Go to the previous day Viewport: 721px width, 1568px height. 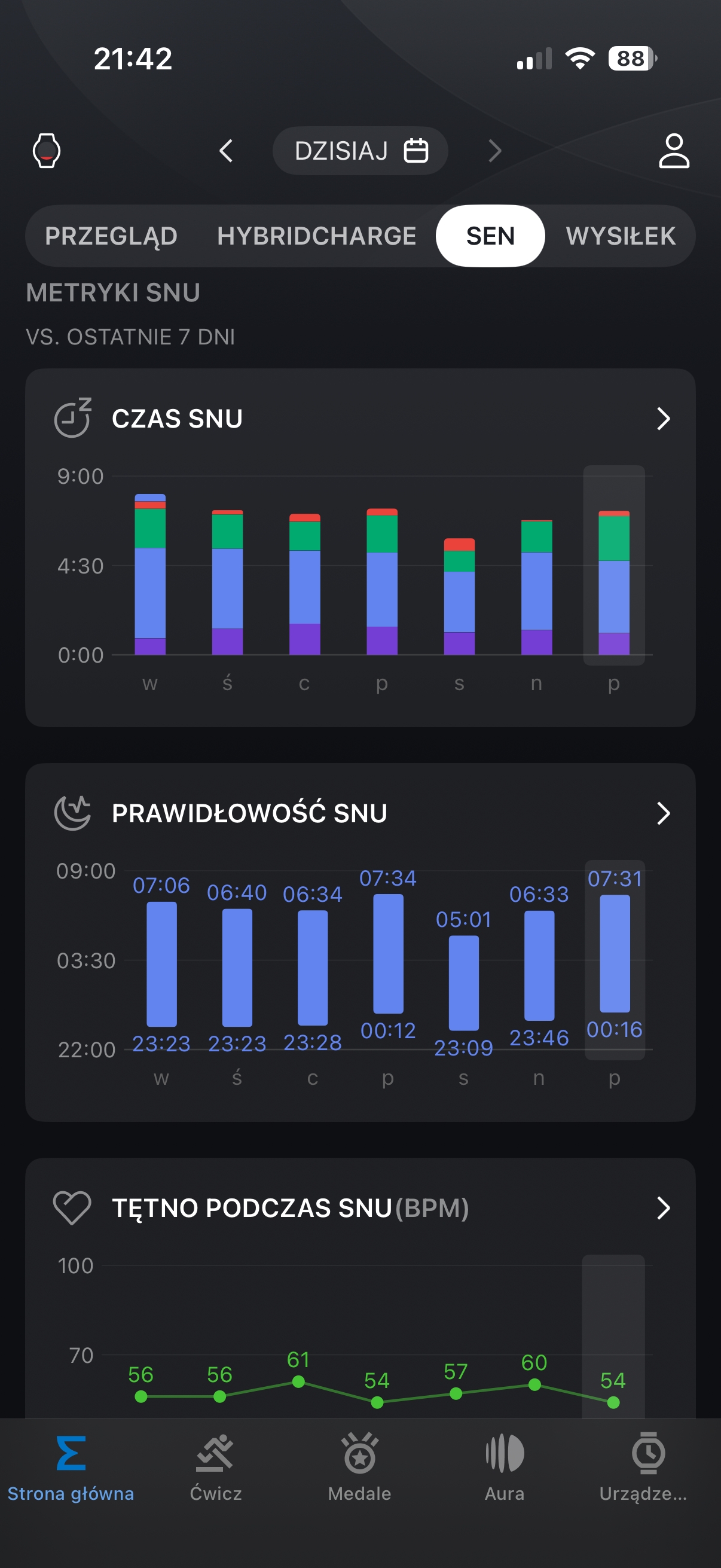(226, 150)
